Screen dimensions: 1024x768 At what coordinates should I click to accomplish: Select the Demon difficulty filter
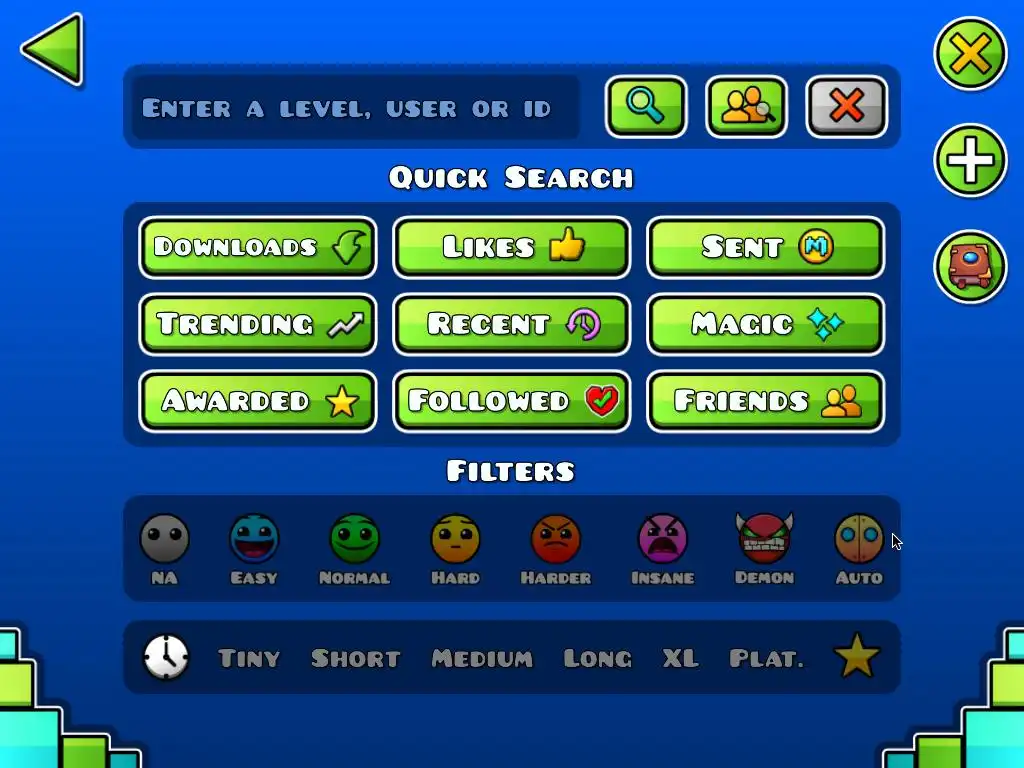click(x=764, y=540)
